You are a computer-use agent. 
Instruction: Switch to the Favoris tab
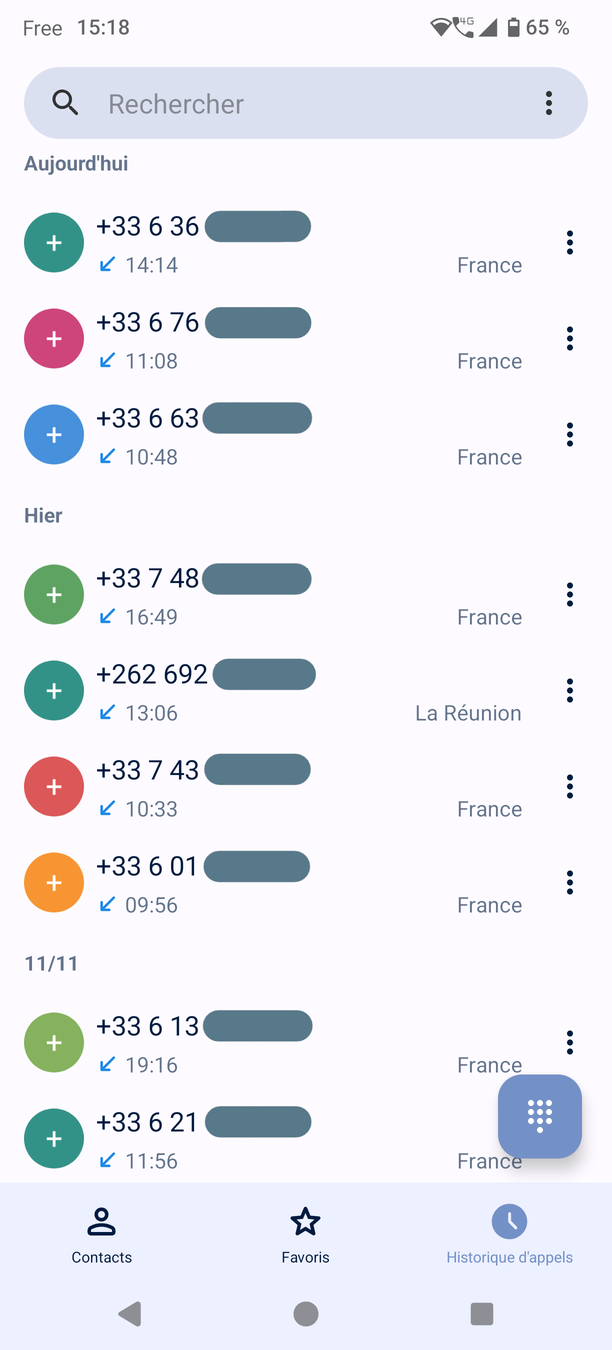coord(305,1235)
